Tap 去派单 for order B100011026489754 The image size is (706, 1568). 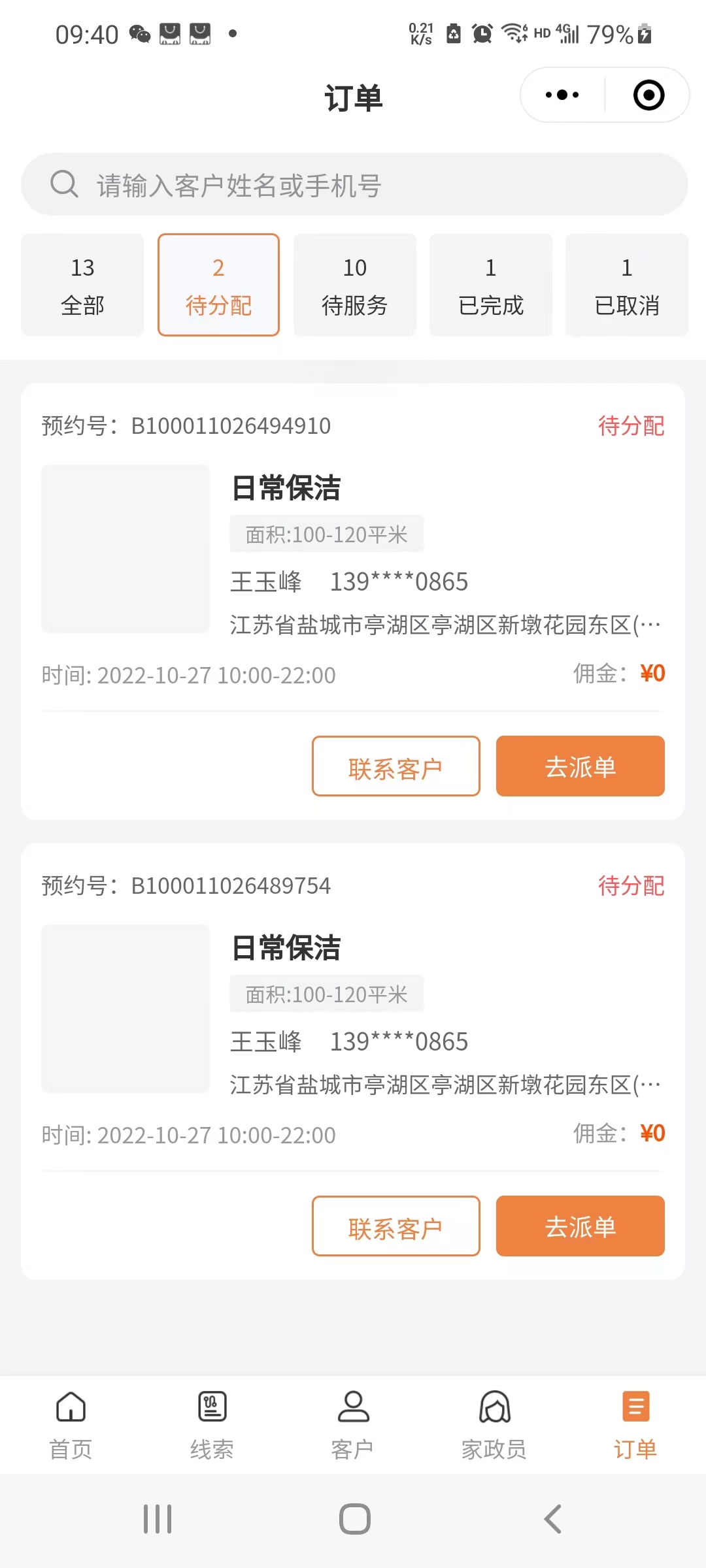[580, 1226]
